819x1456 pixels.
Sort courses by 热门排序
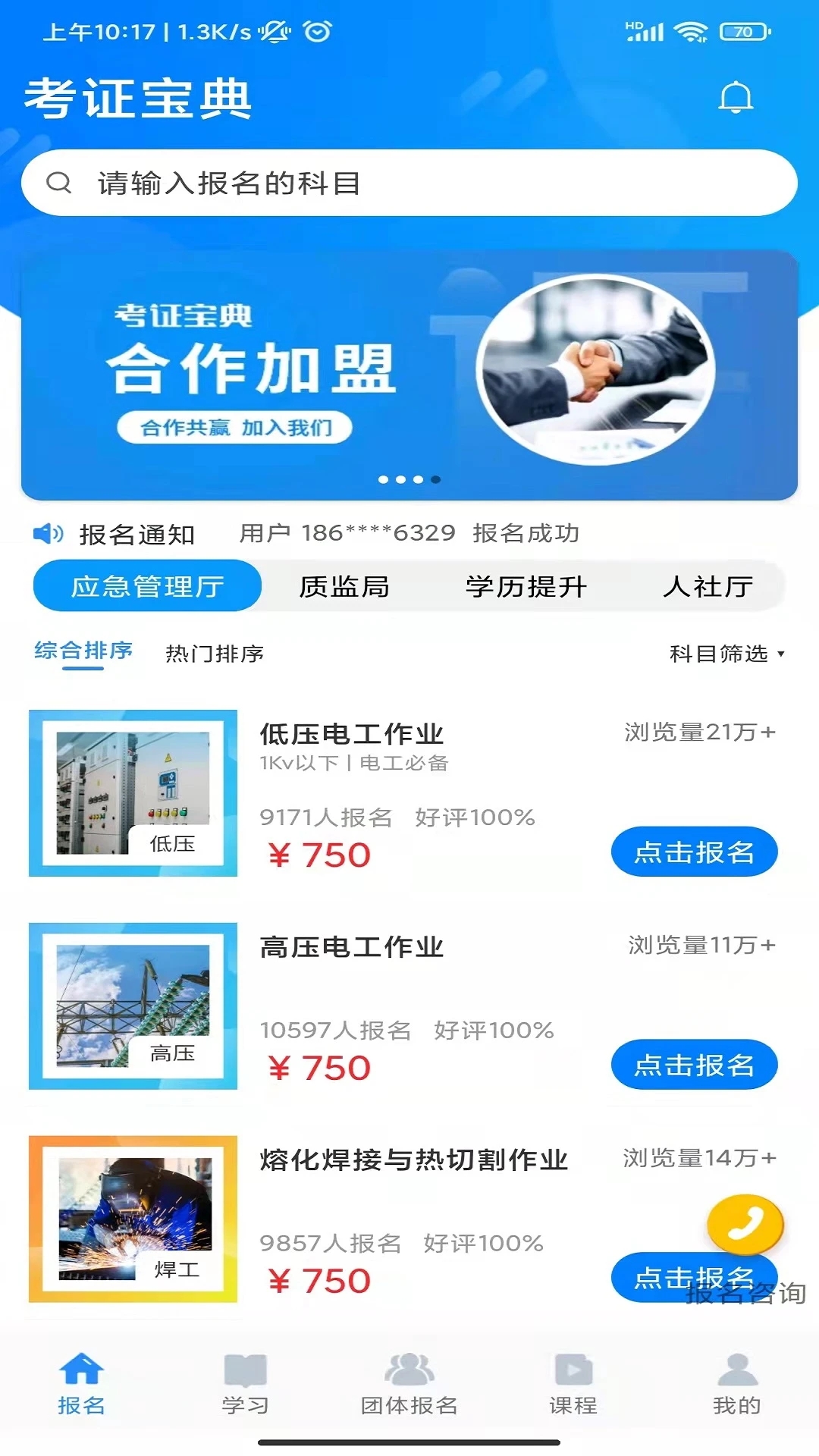point(215,653)
